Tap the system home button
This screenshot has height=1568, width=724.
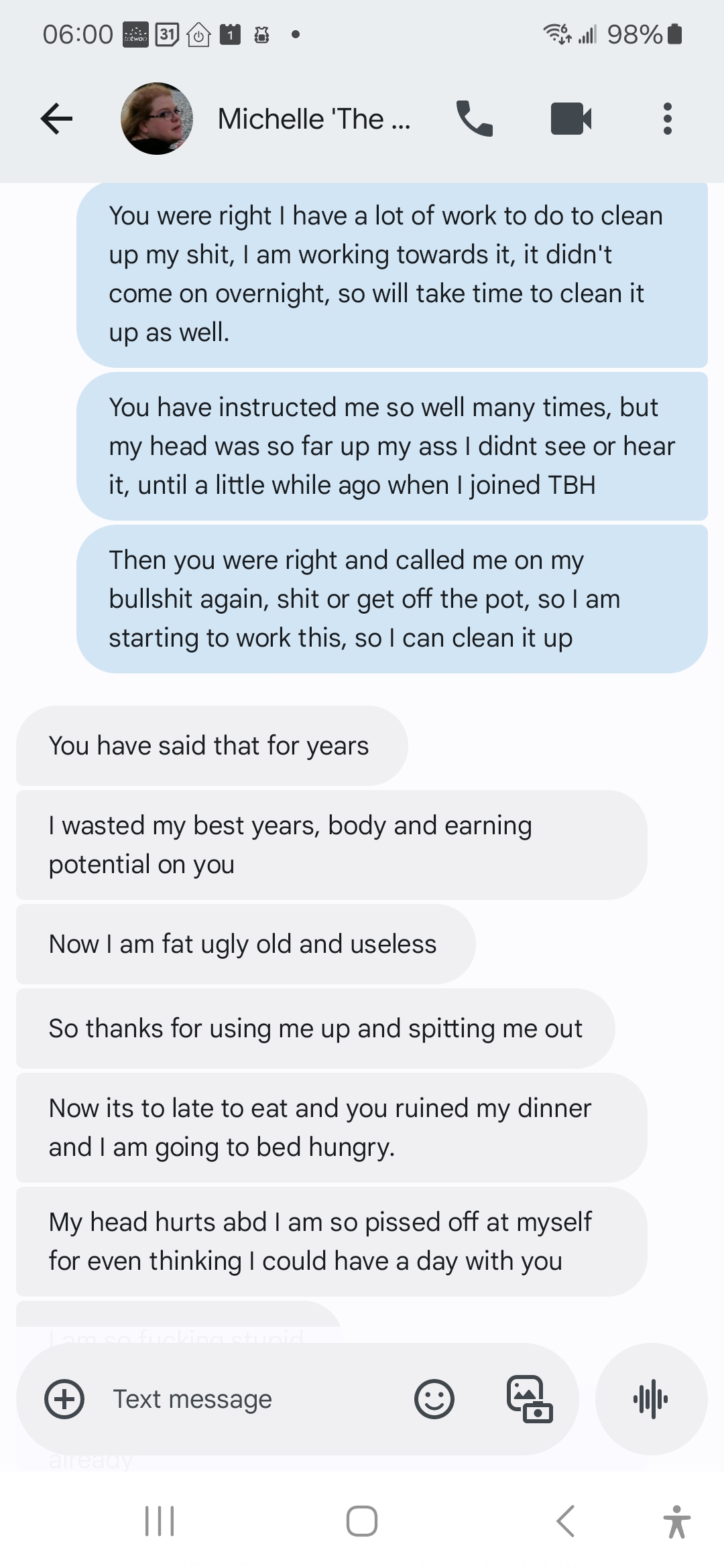[x=362, y=1521]
